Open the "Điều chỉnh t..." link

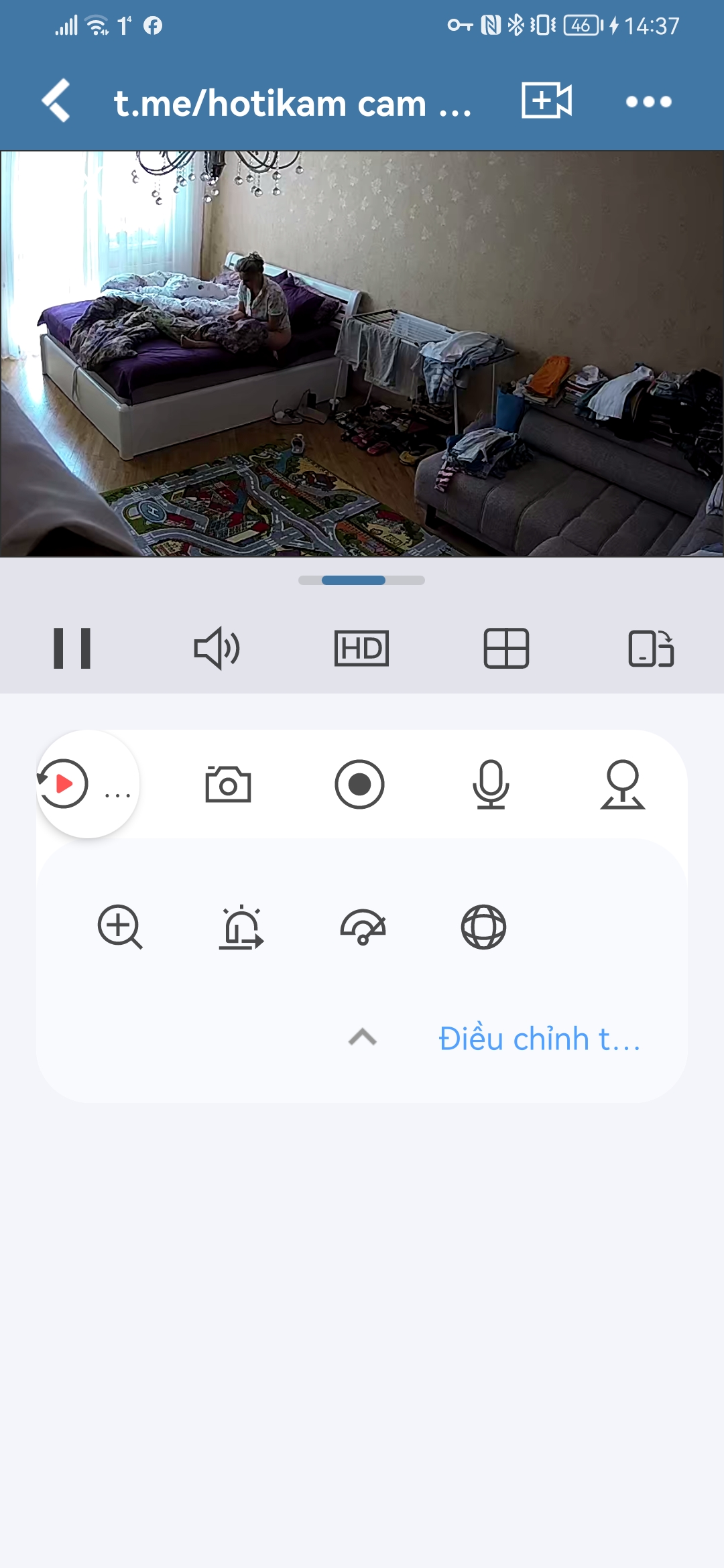click(540, 1039)
